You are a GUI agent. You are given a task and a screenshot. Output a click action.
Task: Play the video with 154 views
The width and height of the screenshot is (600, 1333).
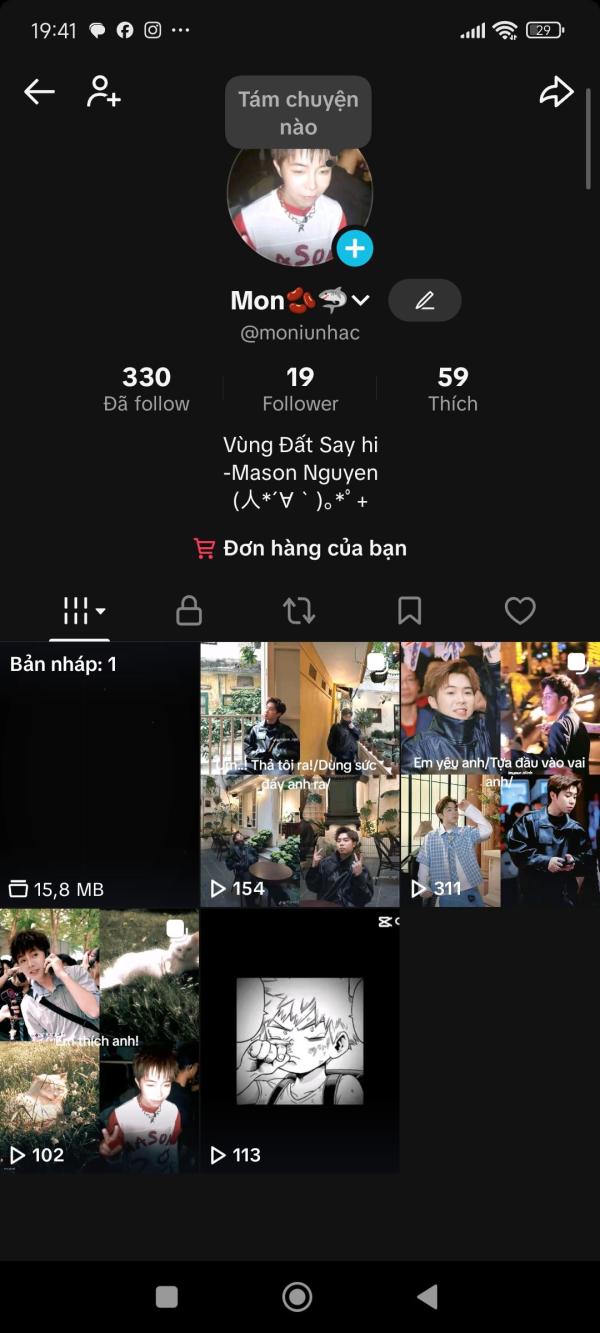pos(300,774)
